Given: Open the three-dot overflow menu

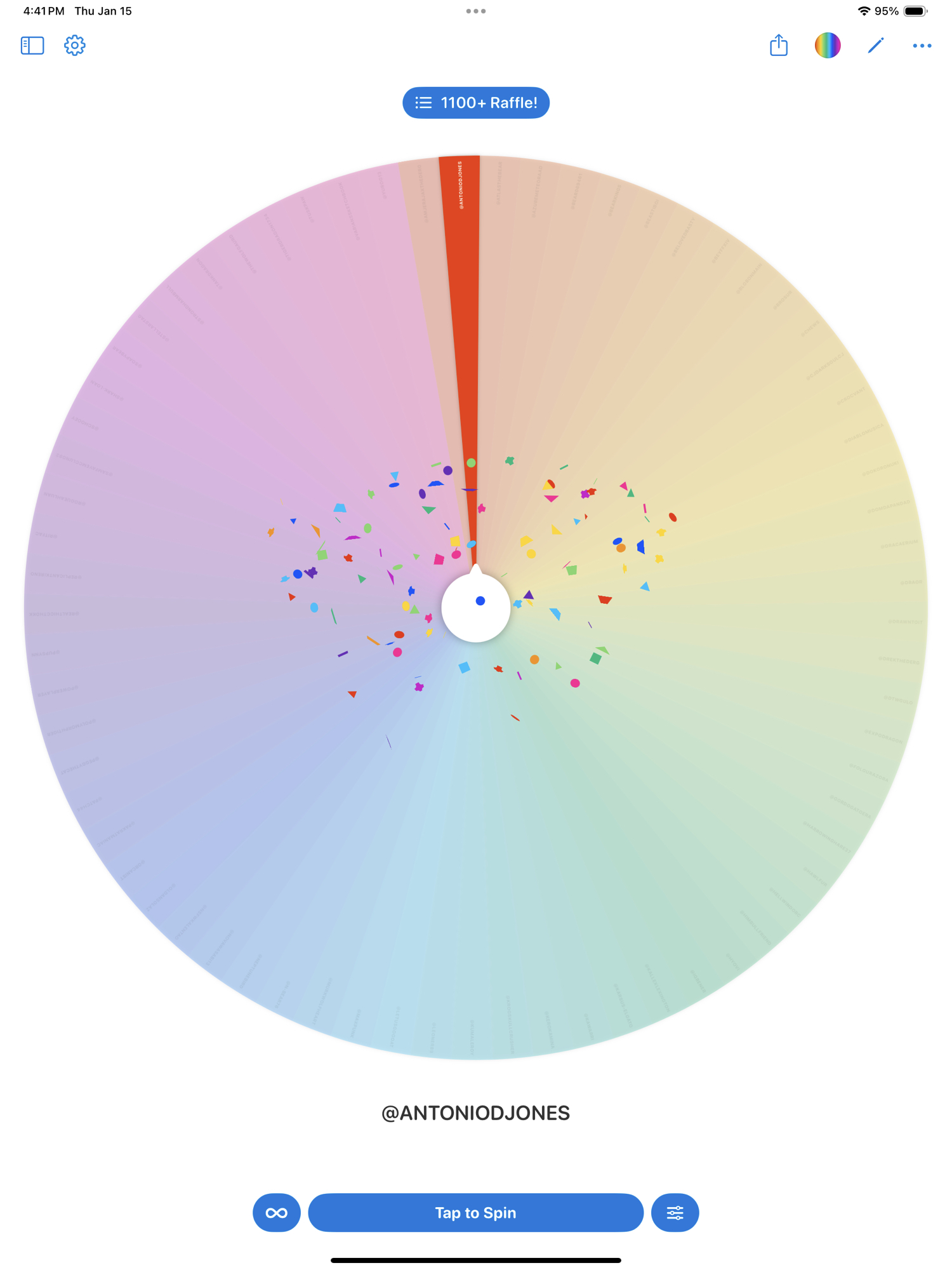Looking at the screenshot, I should click(x=922, y=46).
